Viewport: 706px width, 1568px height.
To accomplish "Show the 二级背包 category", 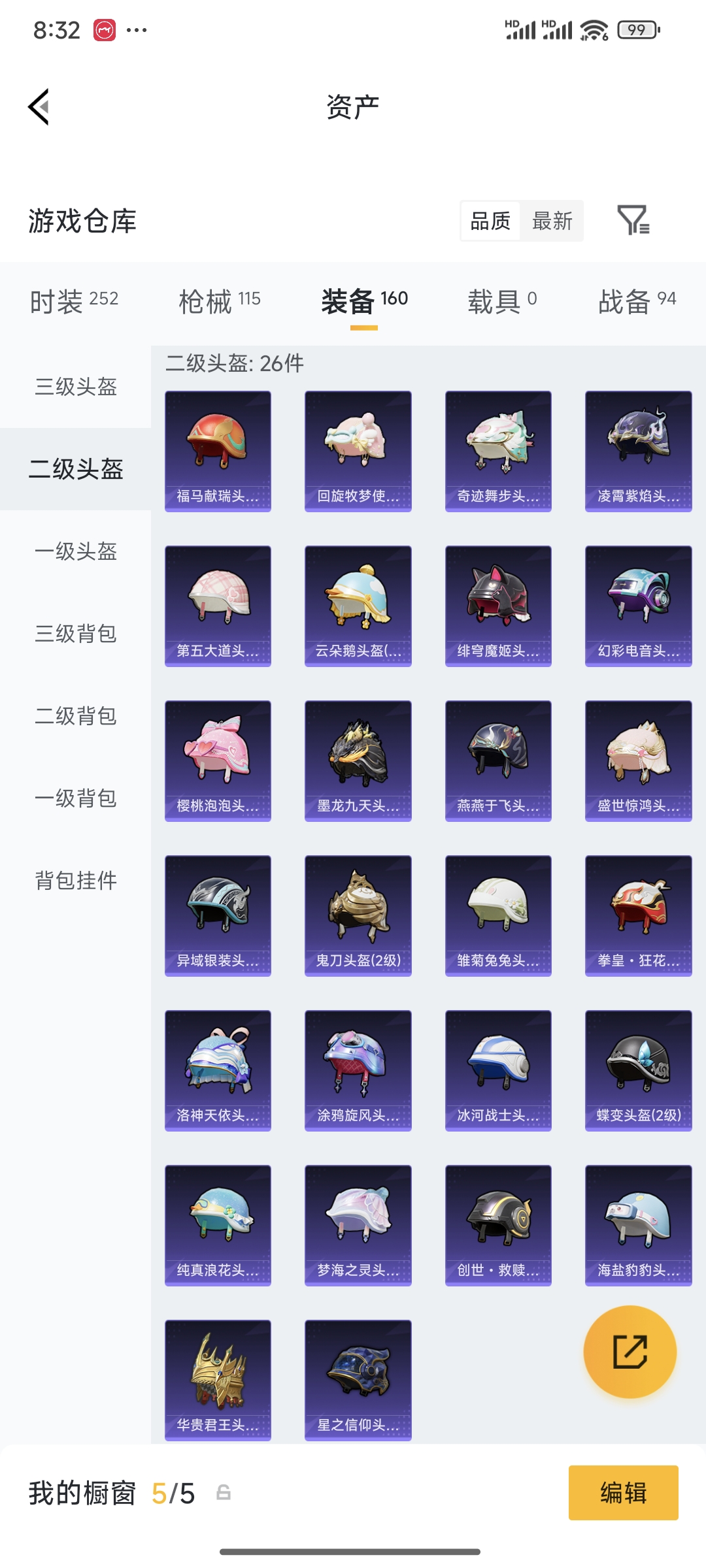I will click(x=76, y=716).
